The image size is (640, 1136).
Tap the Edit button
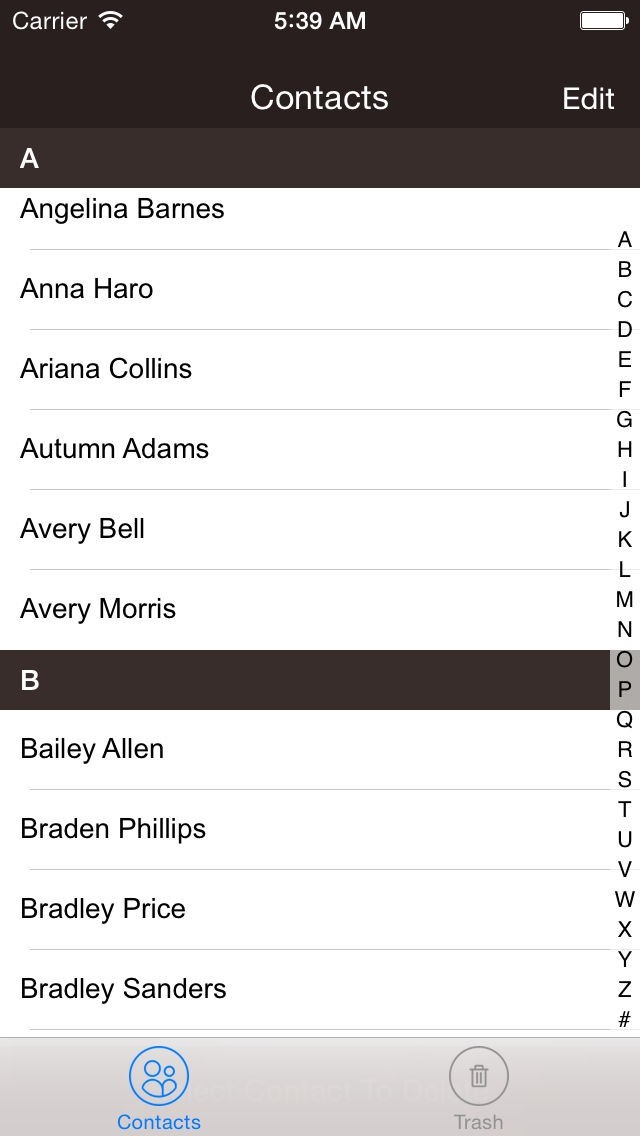point(588,98)
